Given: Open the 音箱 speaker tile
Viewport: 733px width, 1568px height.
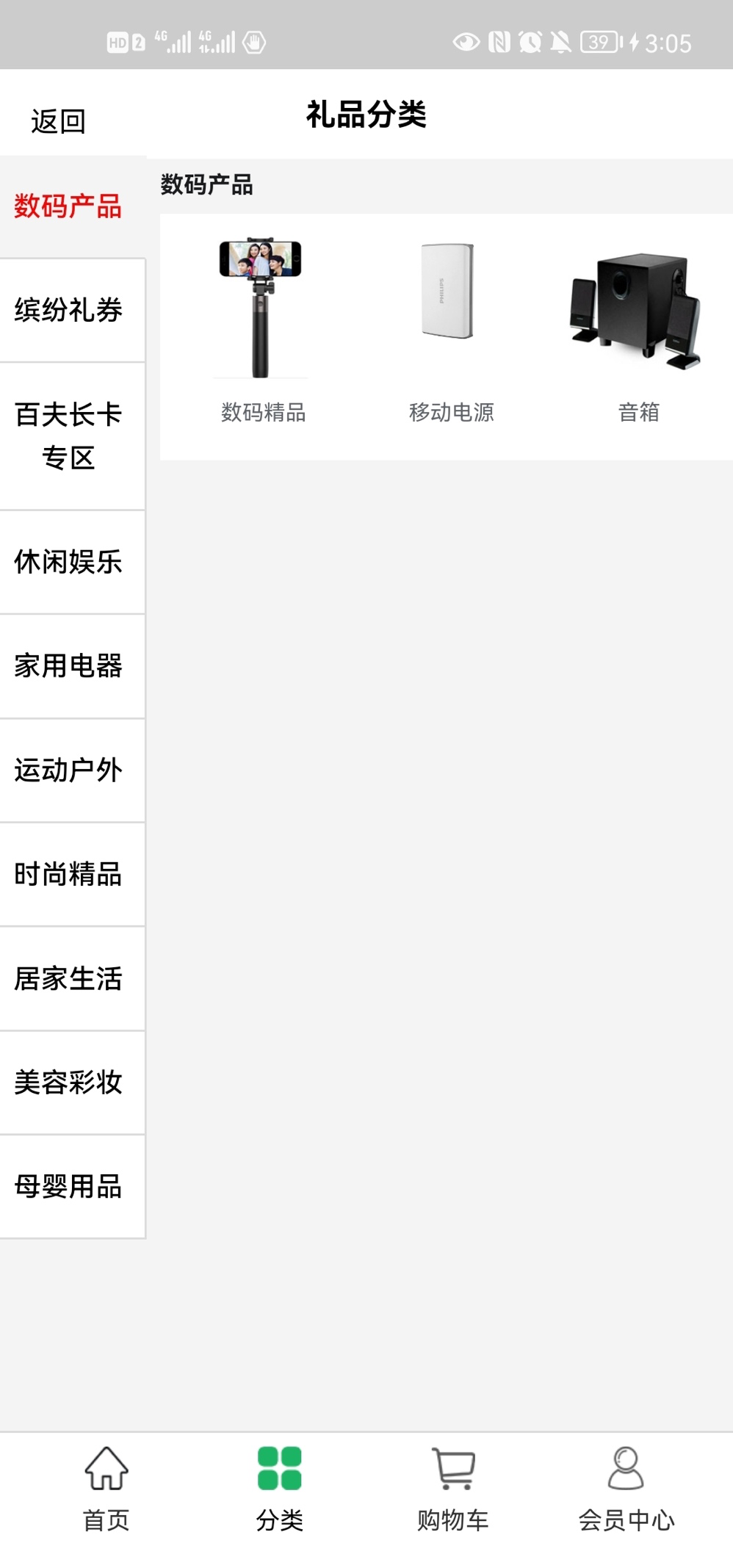Looking at the screenshot, I should [x=638, y=330].
